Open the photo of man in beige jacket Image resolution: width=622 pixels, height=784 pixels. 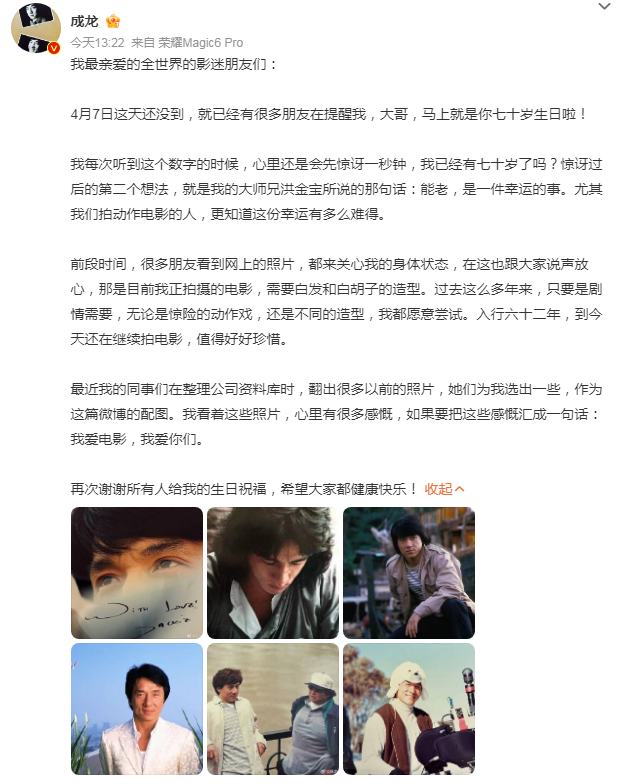pyautogui.click(x=408, y=573)
